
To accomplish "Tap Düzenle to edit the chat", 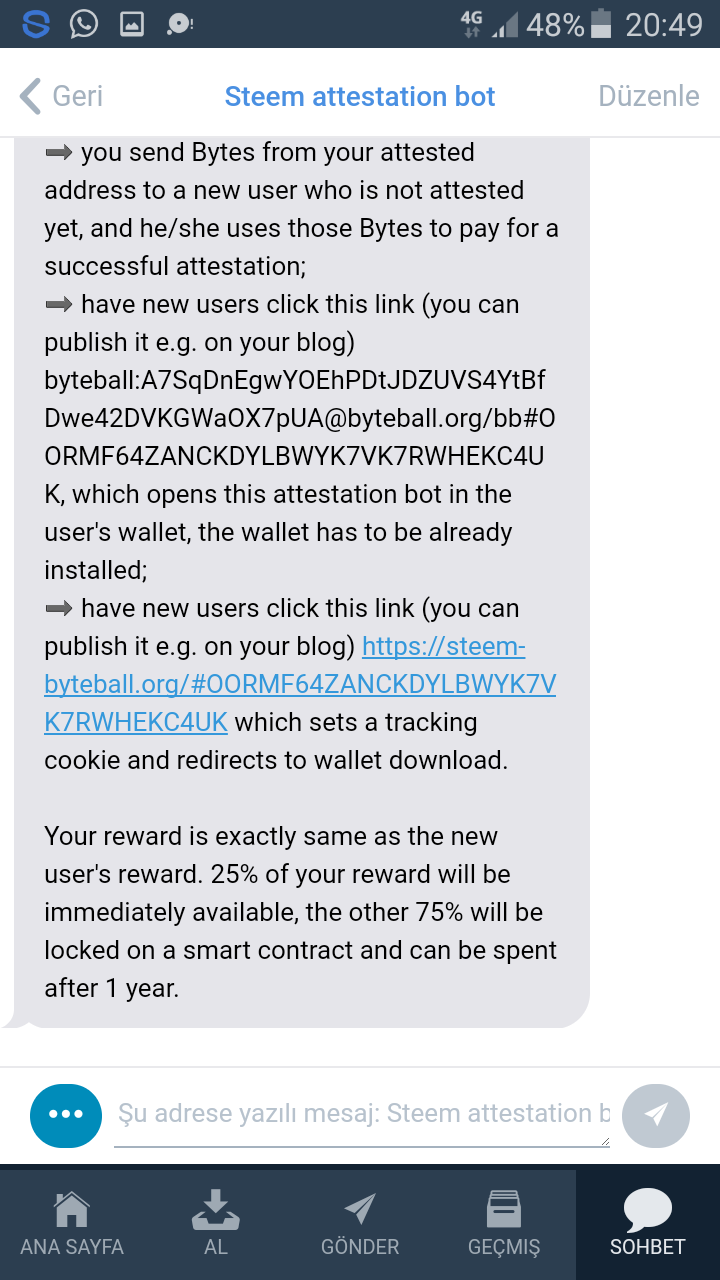I will pyautogui.click(x=648, y=96).
